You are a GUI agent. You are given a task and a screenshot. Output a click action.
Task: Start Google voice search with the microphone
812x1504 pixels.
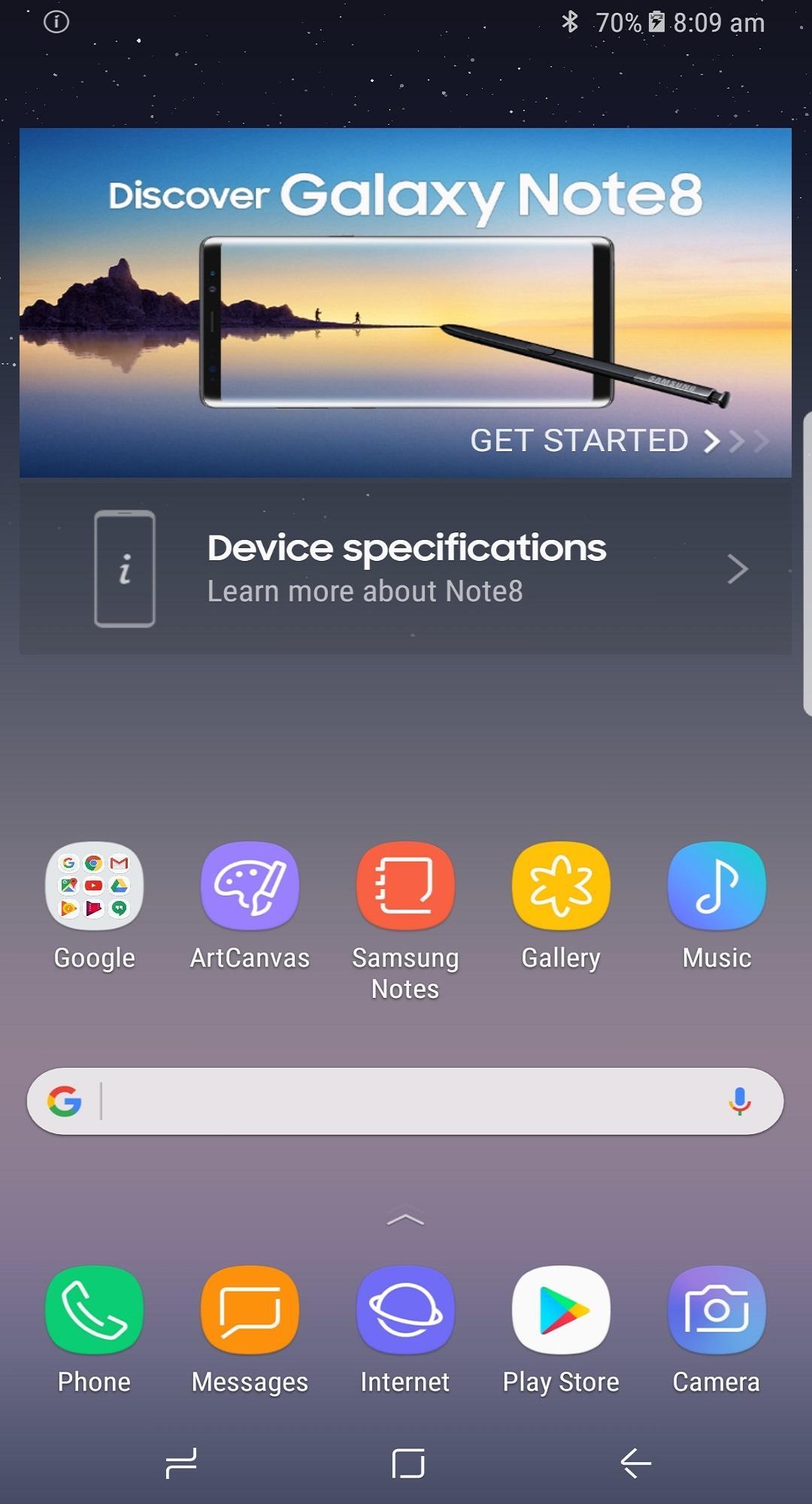(740, 1101)
